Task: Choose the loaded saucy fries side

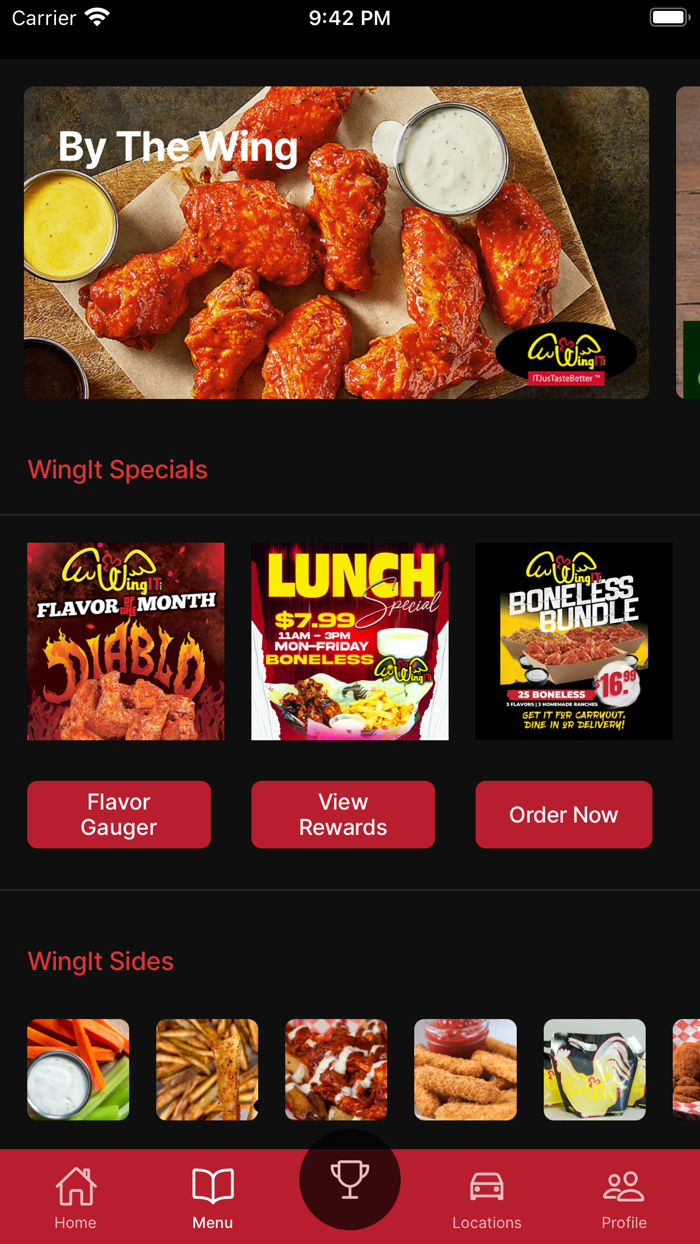Action: [x=336, y=1069]
